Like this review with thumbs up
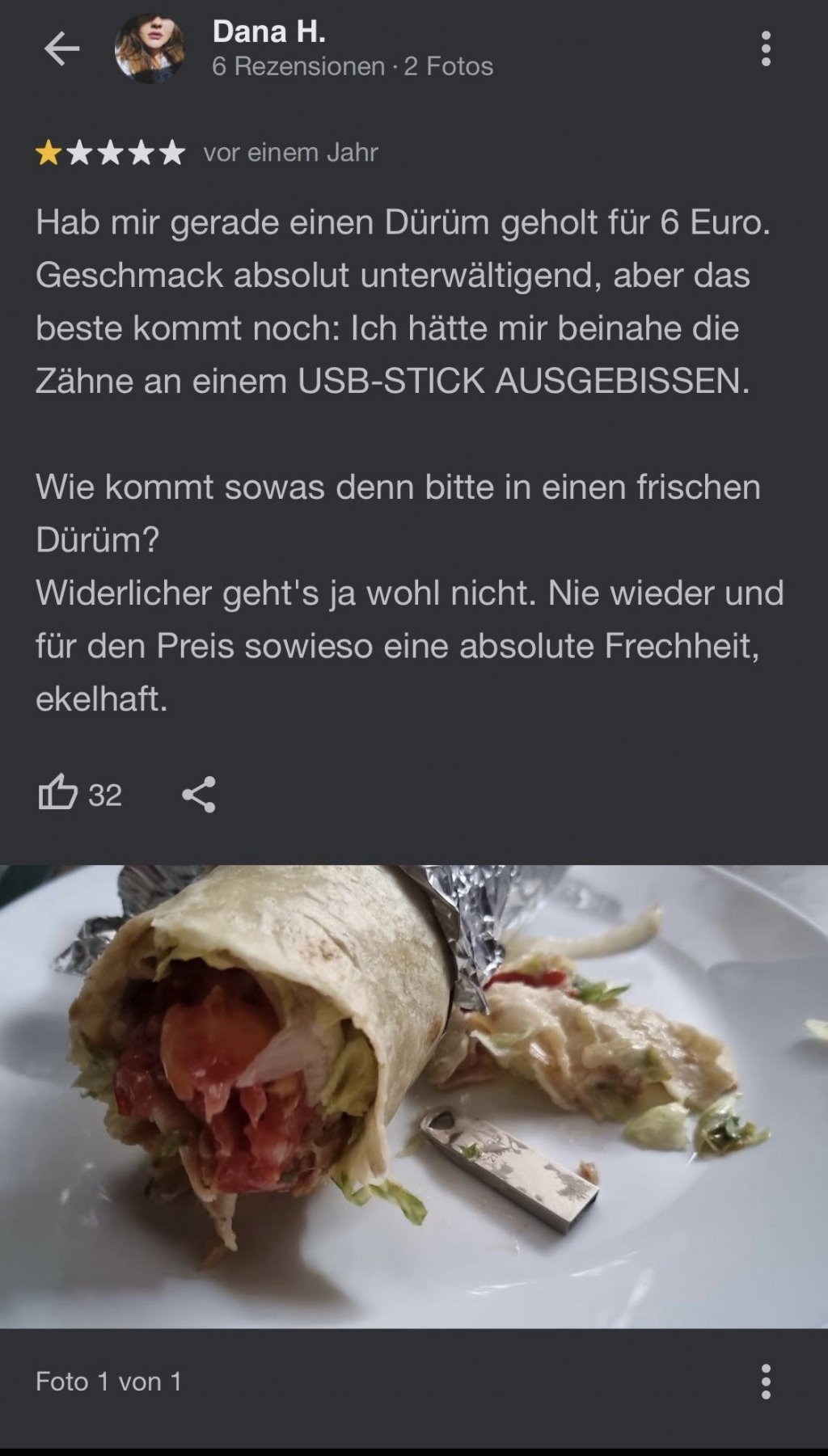The image size is (828, 1456). [x=58, y=792]
